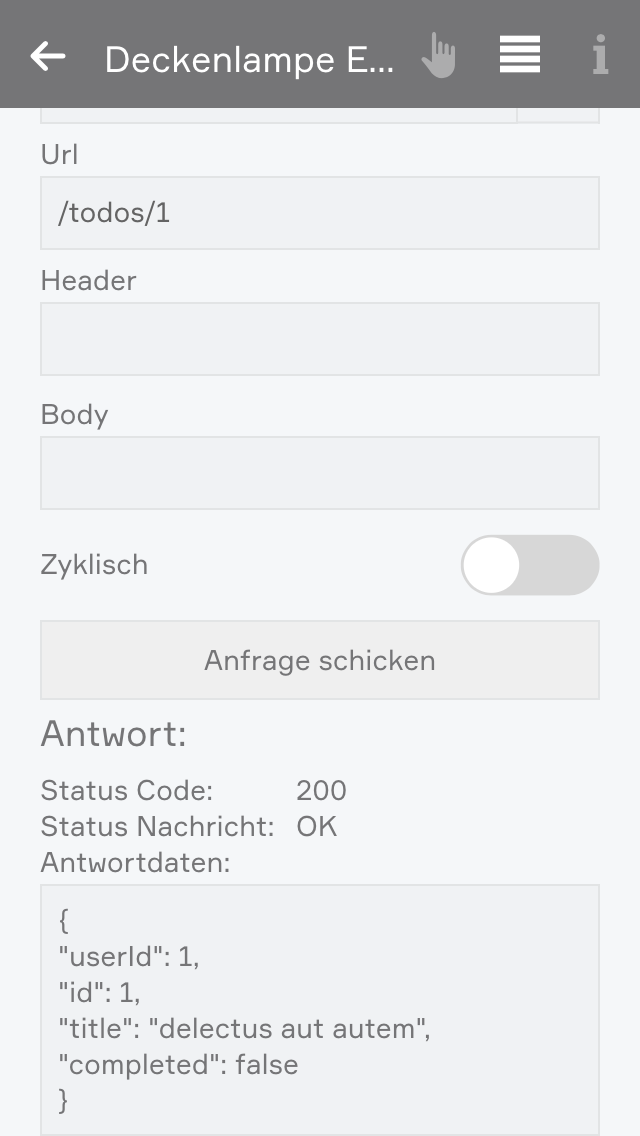Open the info icon

pos(599,56)
